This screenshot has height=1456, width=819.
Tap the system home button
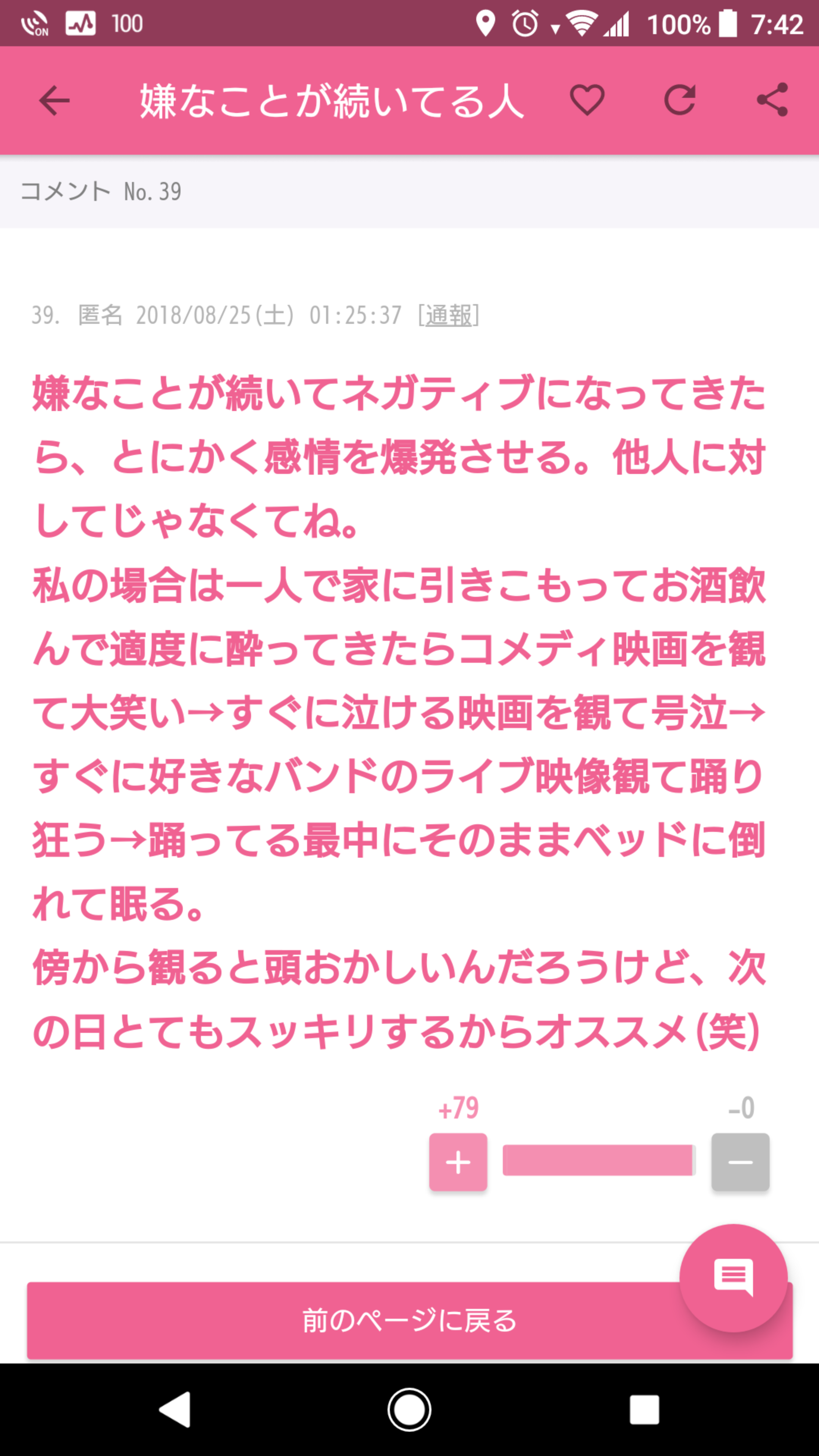409,1410
